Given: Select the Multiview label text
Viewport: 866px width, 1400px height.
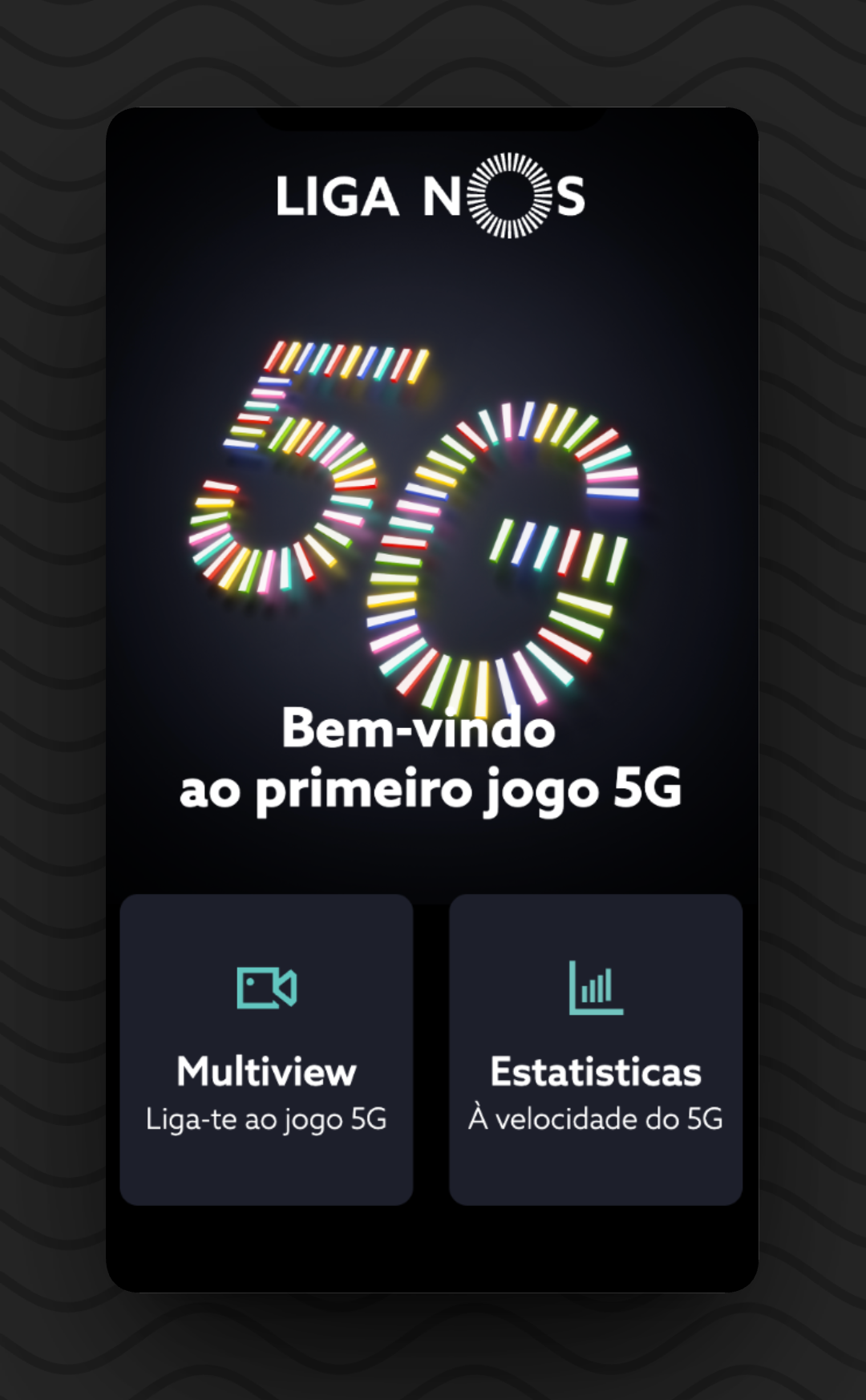Looking at the screenshot, I should (x=268, y=1070).
